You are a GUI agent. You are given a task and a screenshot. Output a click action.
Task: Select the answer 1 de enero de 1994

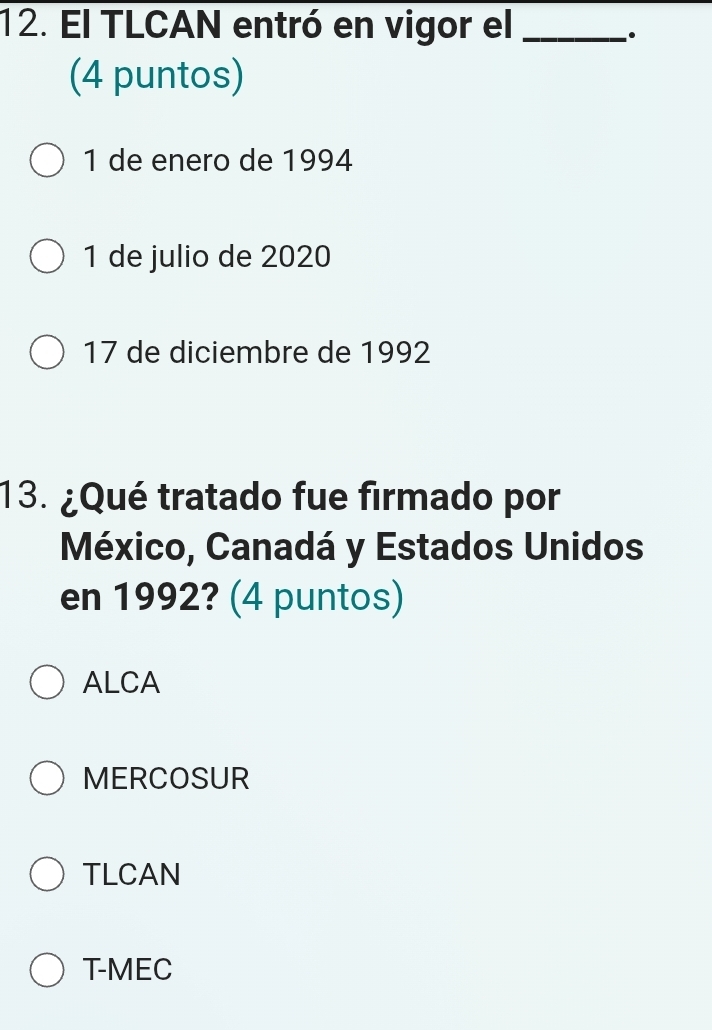click(x=48, y=160)
